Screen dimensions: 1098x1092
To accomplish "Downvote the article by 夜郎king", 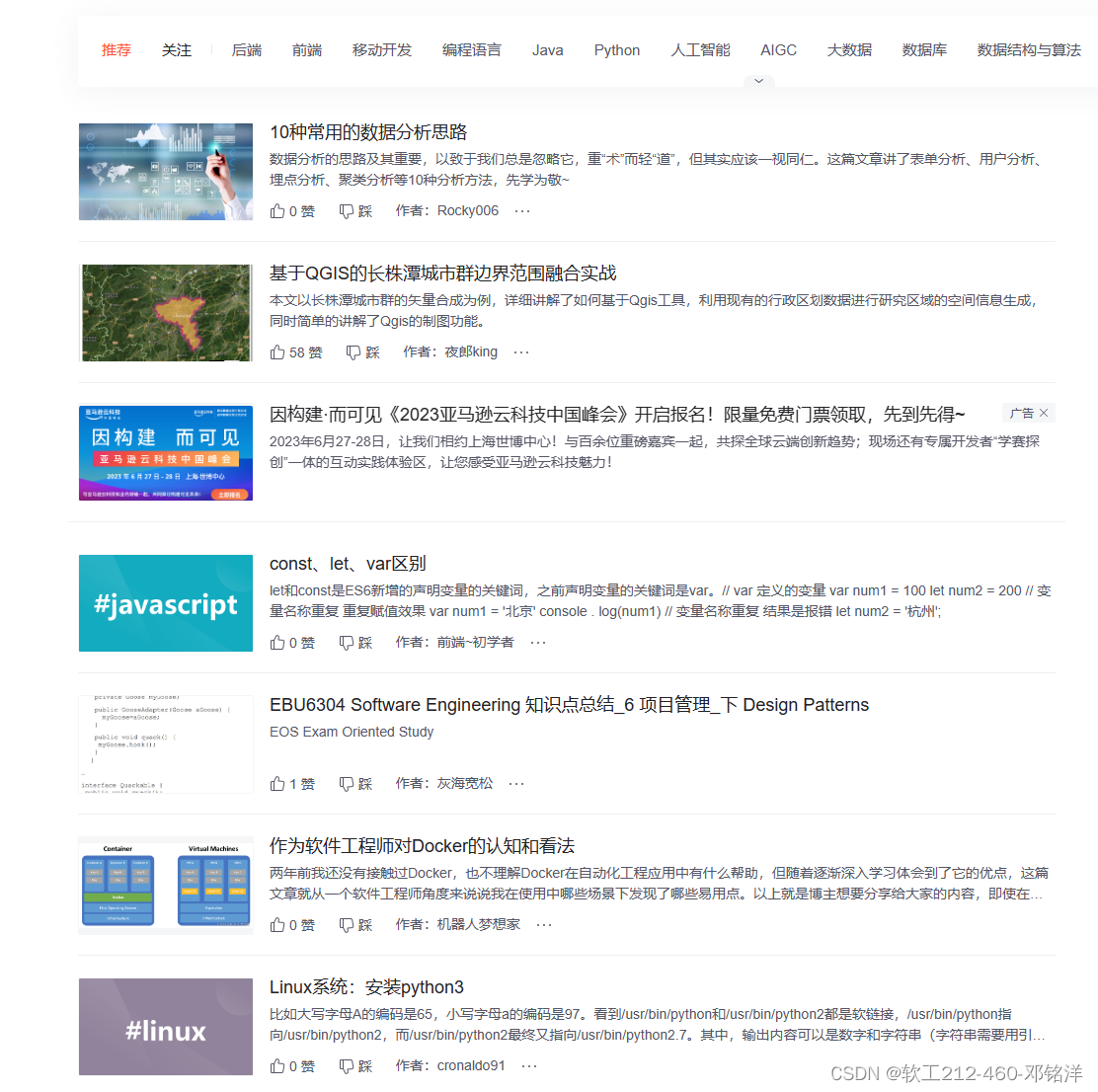I will click(362, 352).
